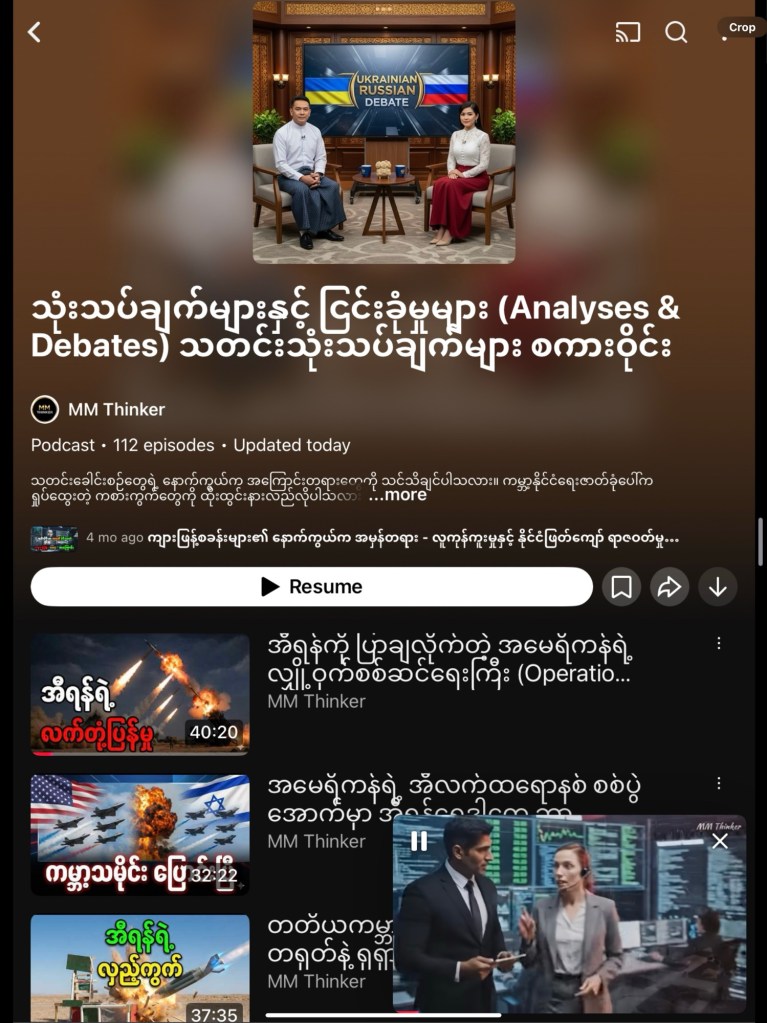Pause the miniplayer video
Image resolution: width=767 pixels, height=1023 pixels.
(x=419, y=841)
